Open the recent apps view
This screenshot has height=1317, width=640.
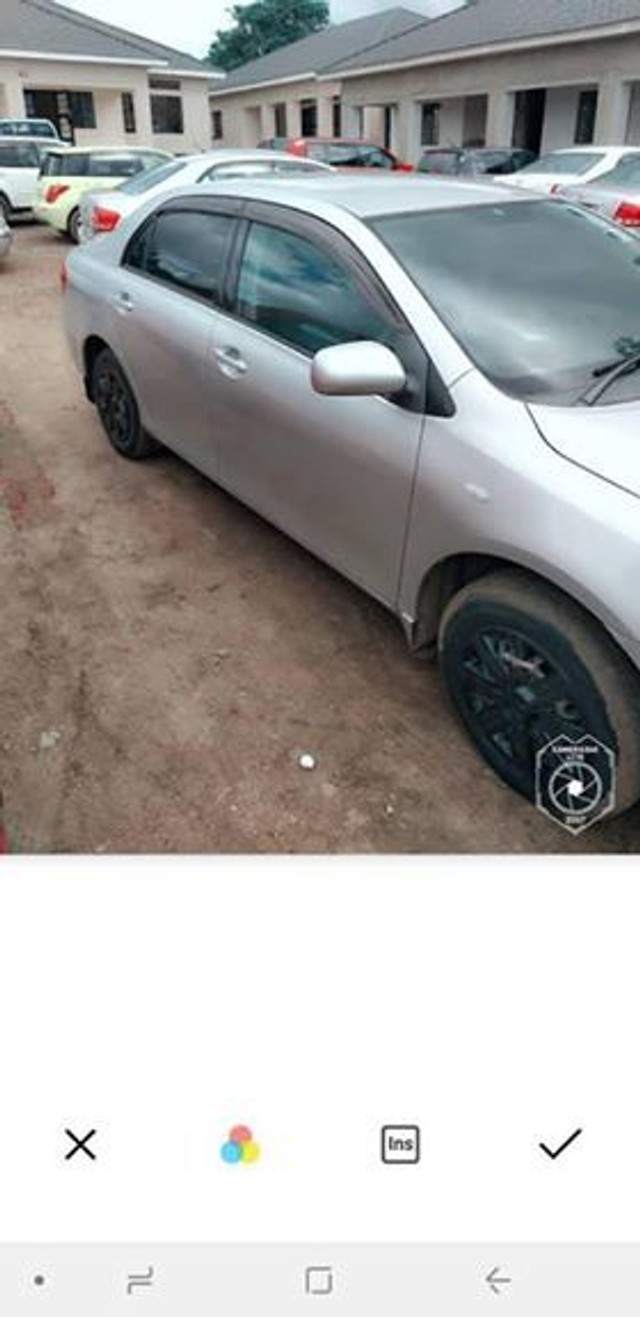coord(140,1280)
